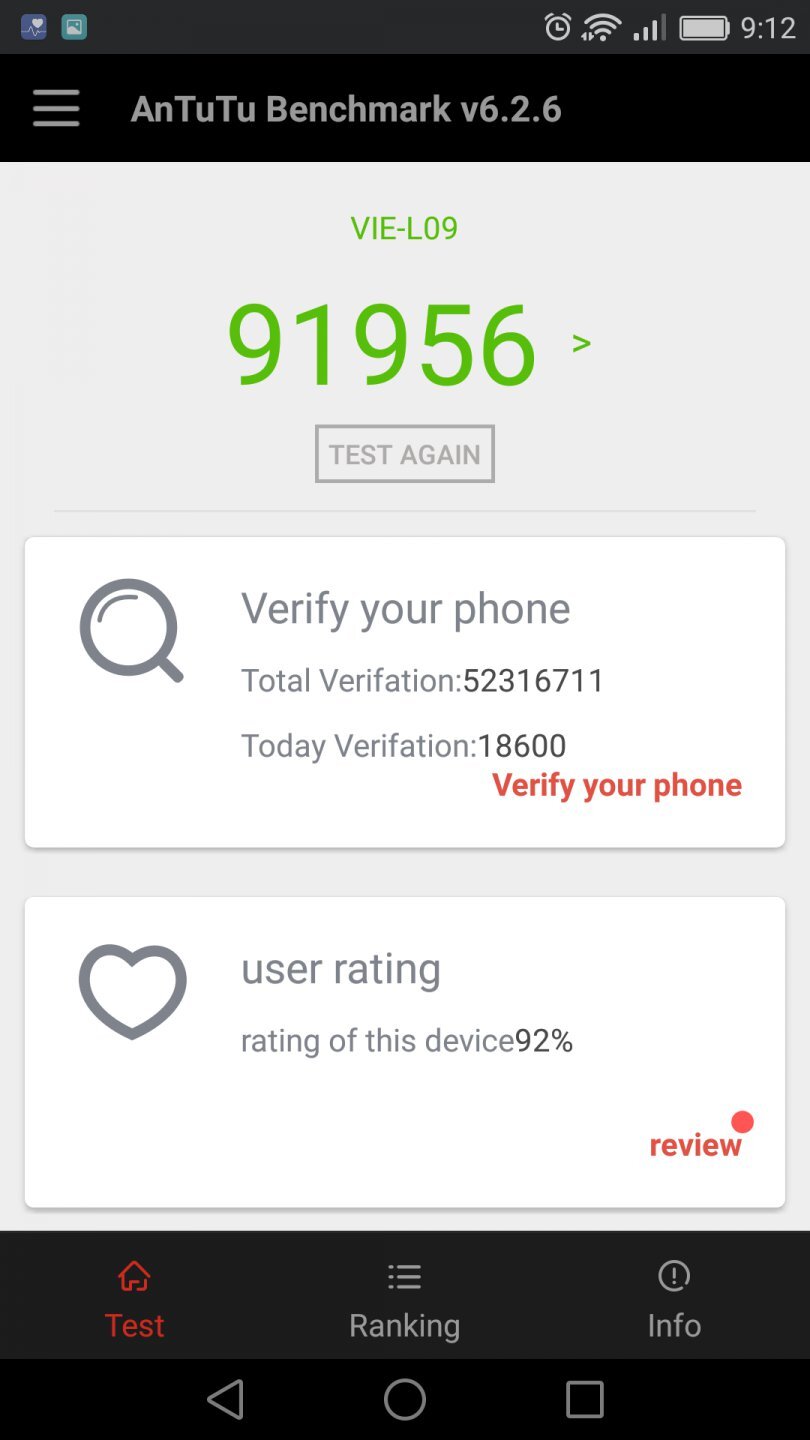The width and height of the screenshot is (810, 1440).
Task: Click the VIE-L09 device name
Action: point(404,228)
